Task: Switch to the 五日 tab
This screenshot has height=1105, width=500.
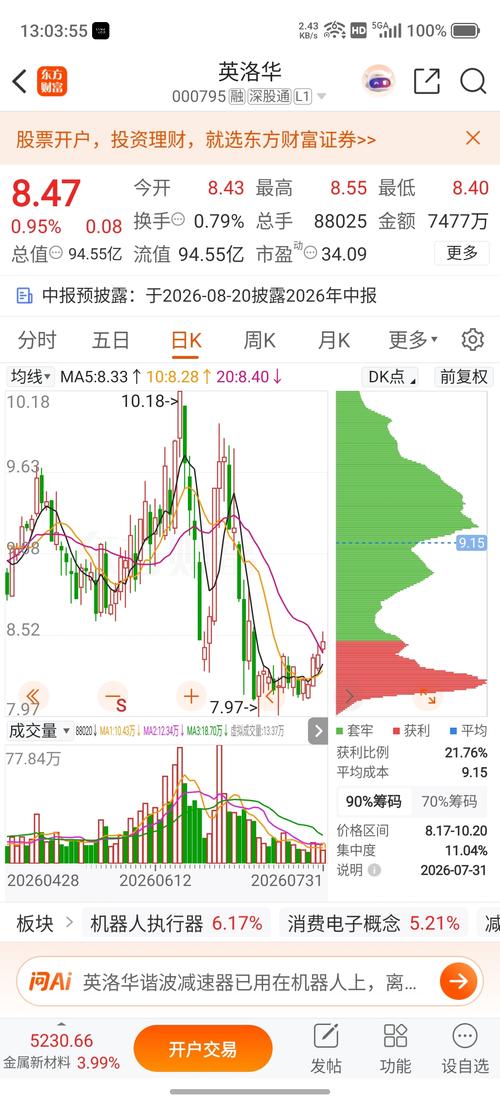Action: tap(111, 340)
